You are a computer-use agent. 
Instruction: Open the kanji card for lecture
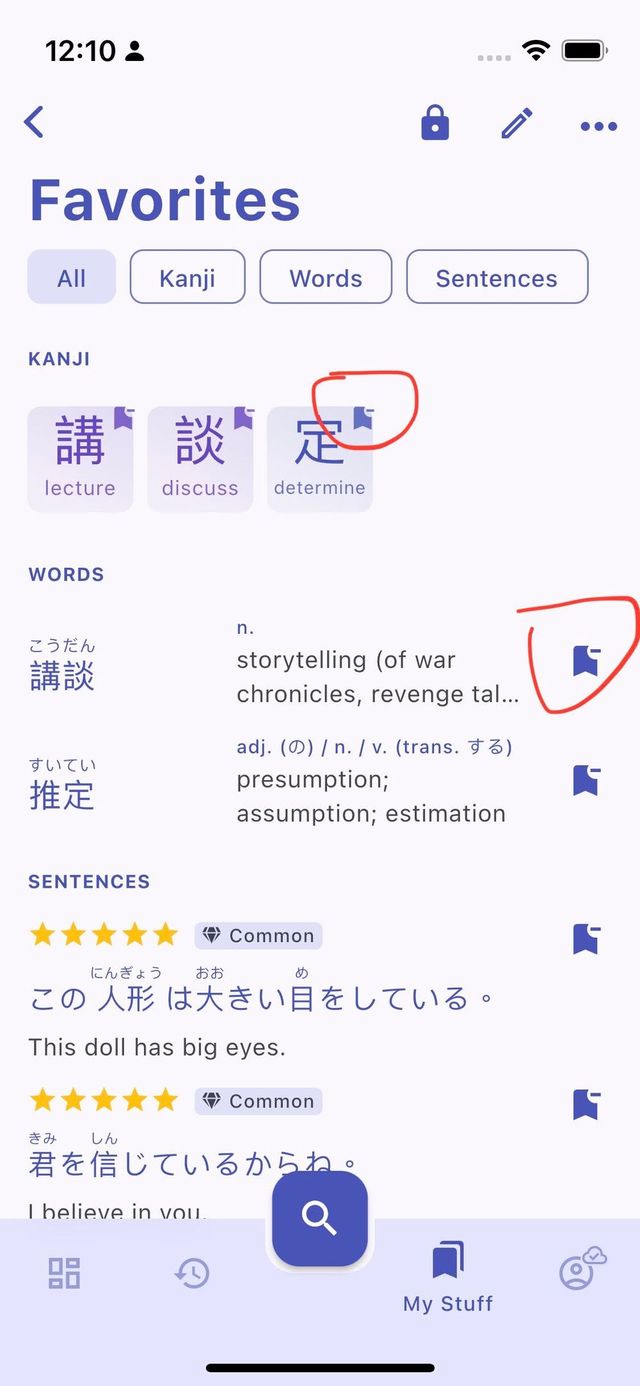(x=80, y=459)
